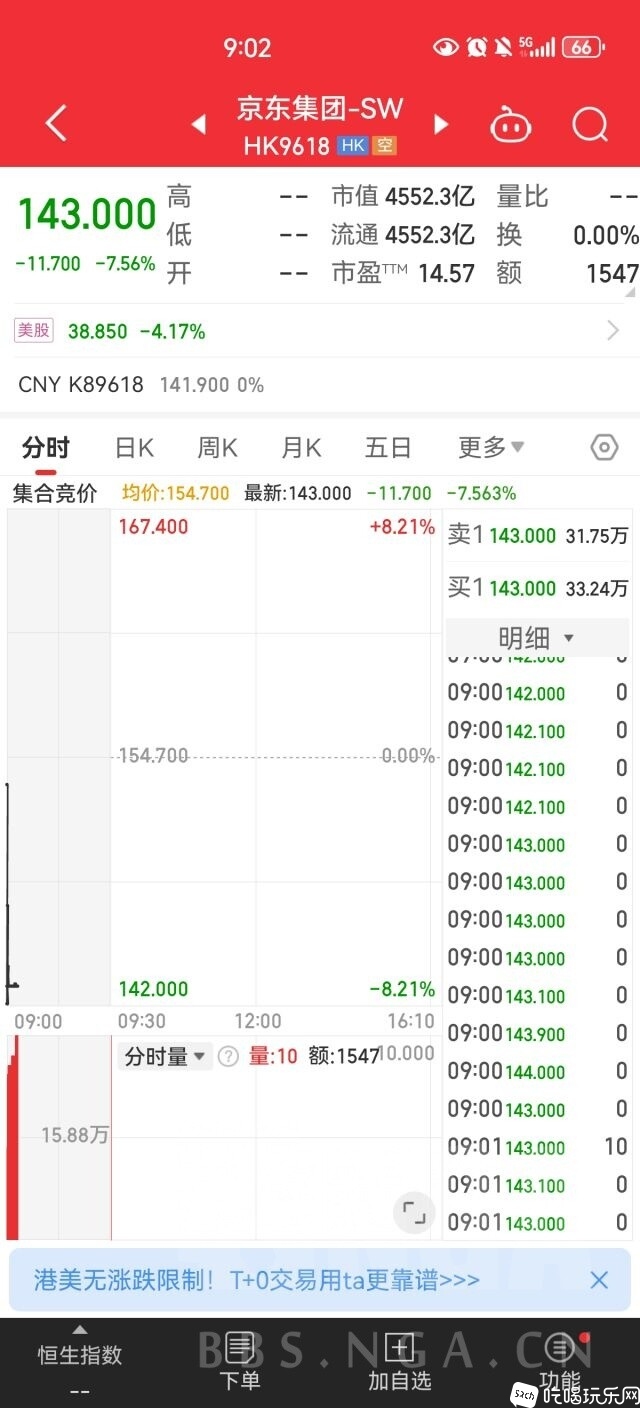Expand the 明细 dropdown

pos(536,637)
